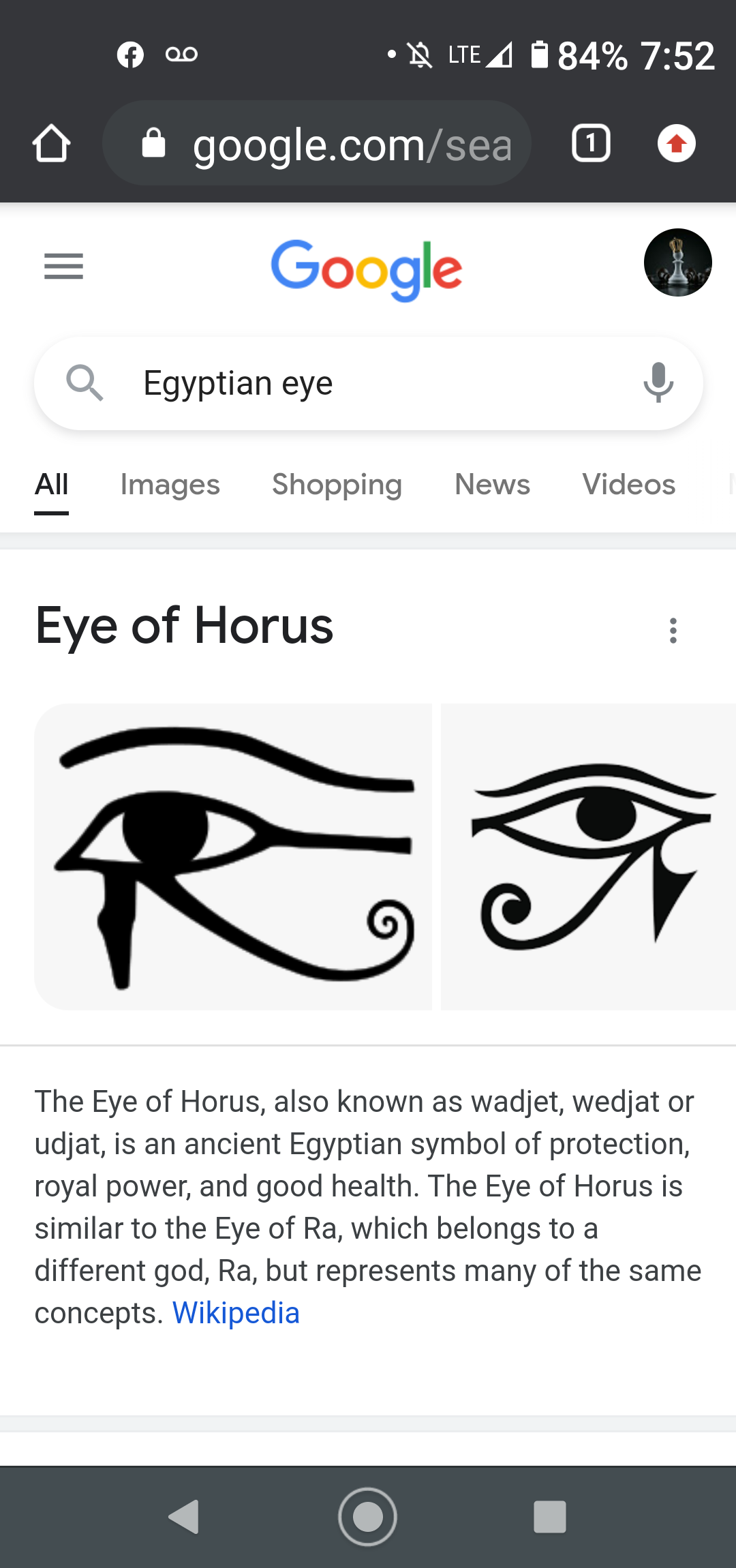
Task: Switch to the Videos tab
Action: click(x=628, y=485)
